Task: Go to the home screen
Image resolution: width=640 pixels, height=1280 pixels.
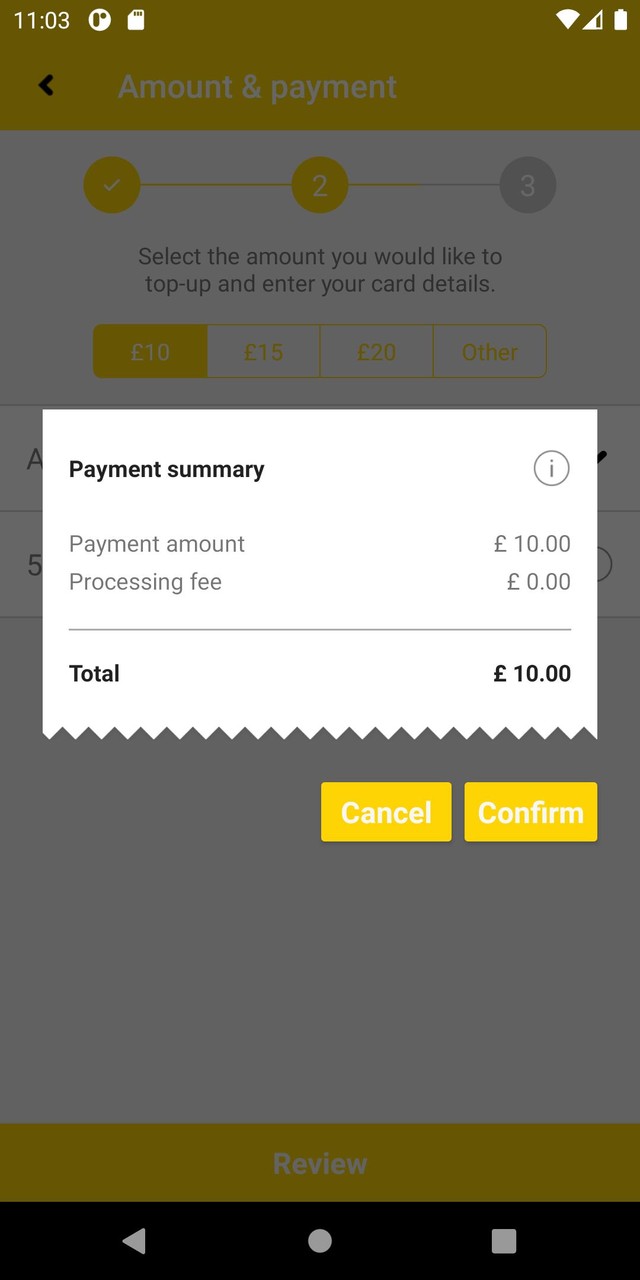Action: [x=320, y=1241]
